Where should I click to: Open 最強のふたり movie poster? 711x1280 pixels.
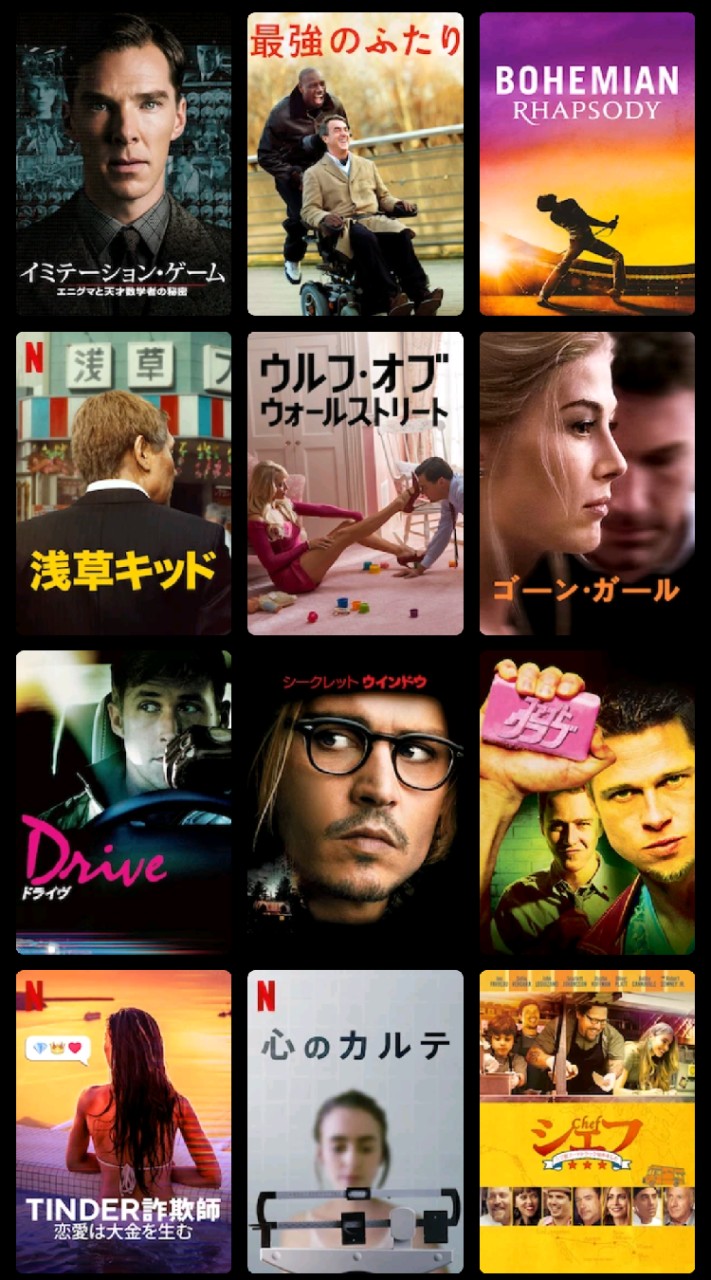355,164
